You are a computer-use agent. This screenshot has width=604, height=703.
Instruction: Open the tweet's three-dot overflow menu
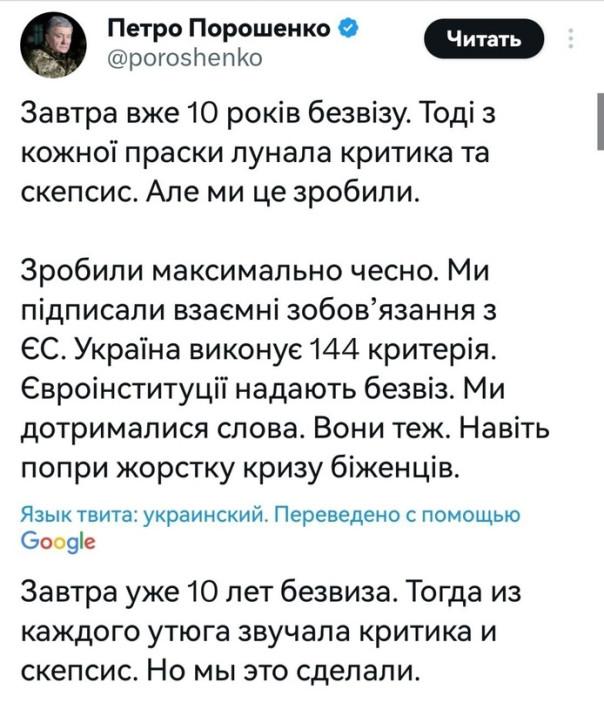[x=571, y=40]
